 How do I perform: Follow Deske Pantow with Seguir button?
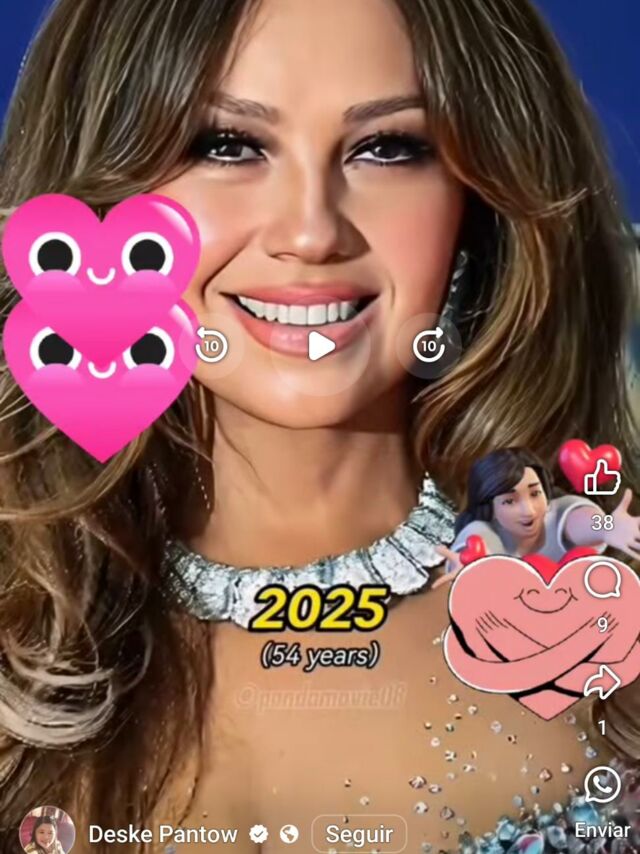(359, 834)
